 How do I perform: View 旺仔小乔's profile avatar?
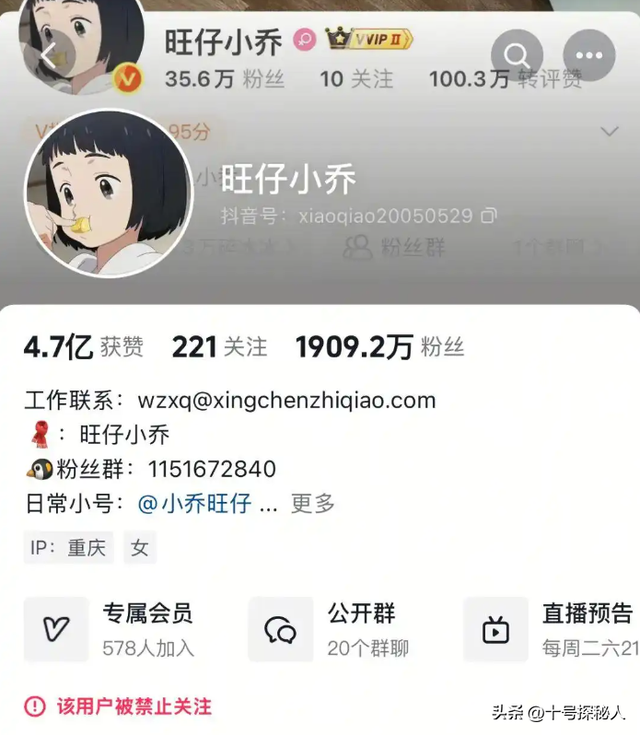point(108,194)
